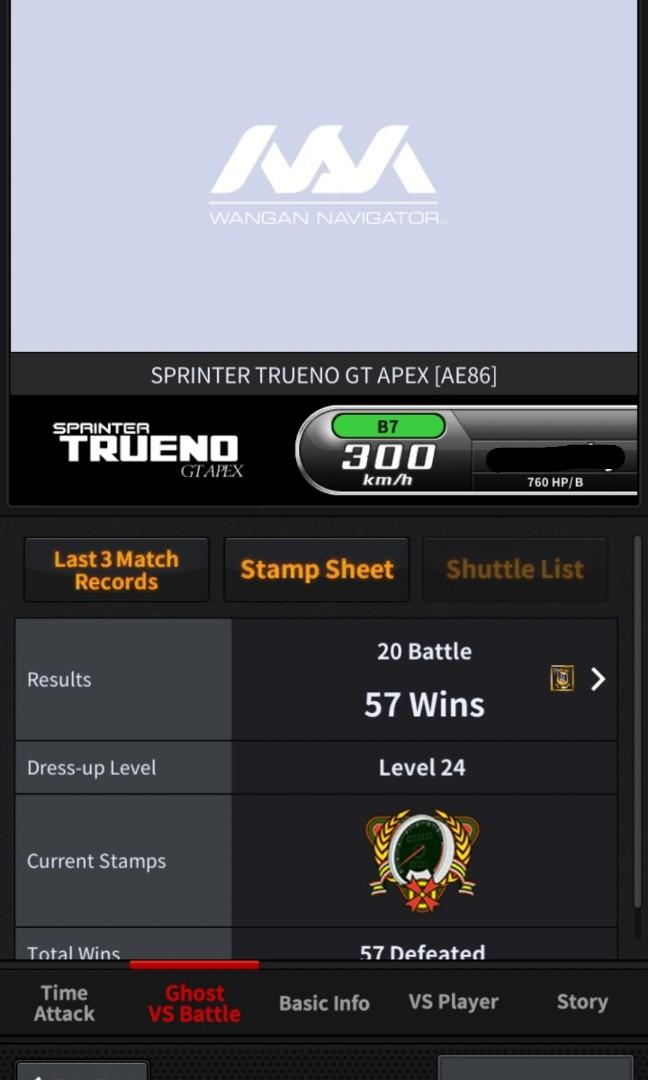Open Last 3 Match Records
648x1080 pixels.
pos(116,570)
